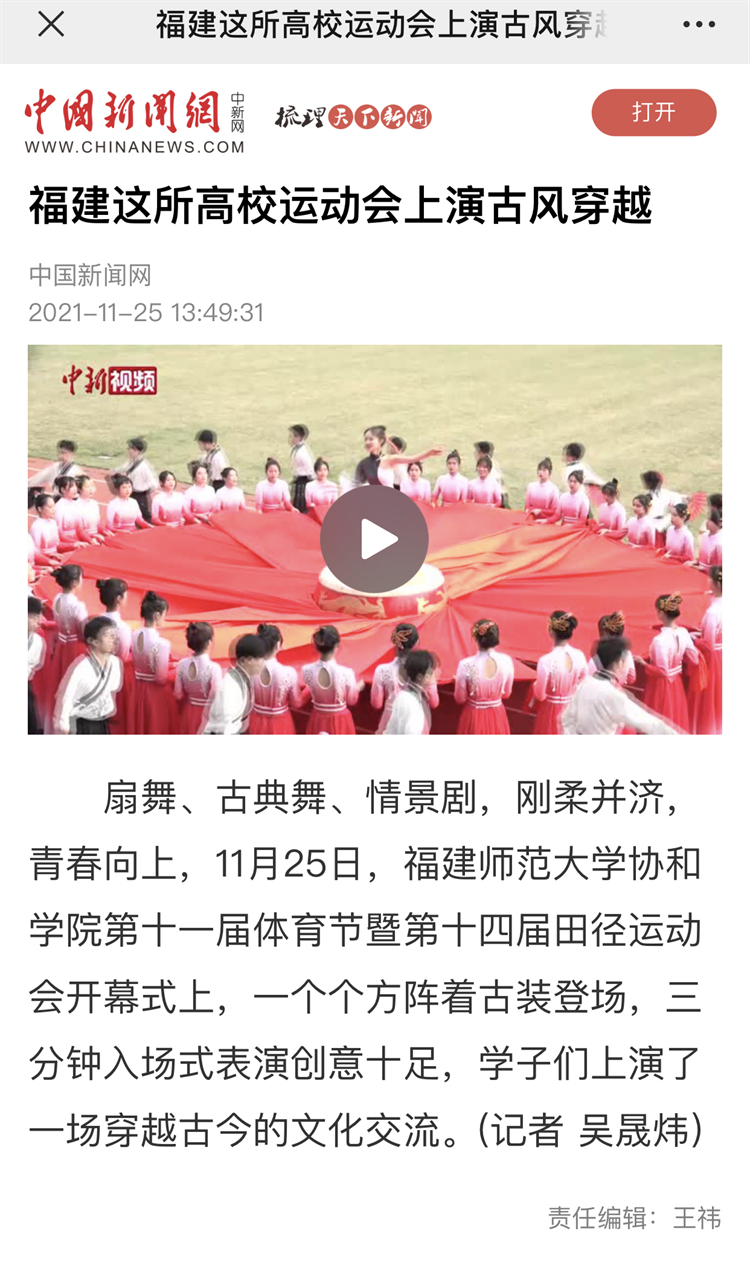
Task: Tap the red 打开 button
Action: [654, 112]
